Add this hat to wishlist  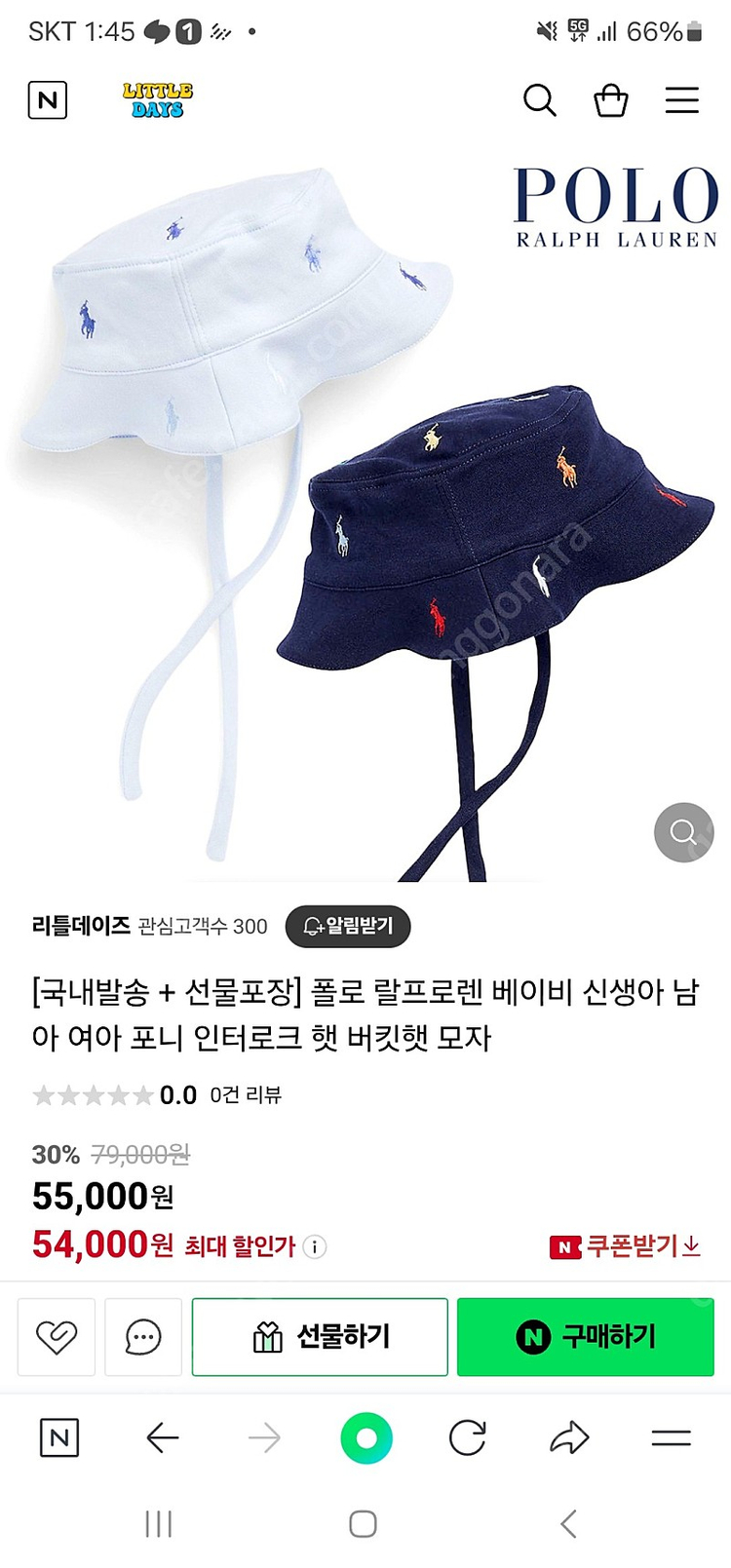coord(57,1337)
